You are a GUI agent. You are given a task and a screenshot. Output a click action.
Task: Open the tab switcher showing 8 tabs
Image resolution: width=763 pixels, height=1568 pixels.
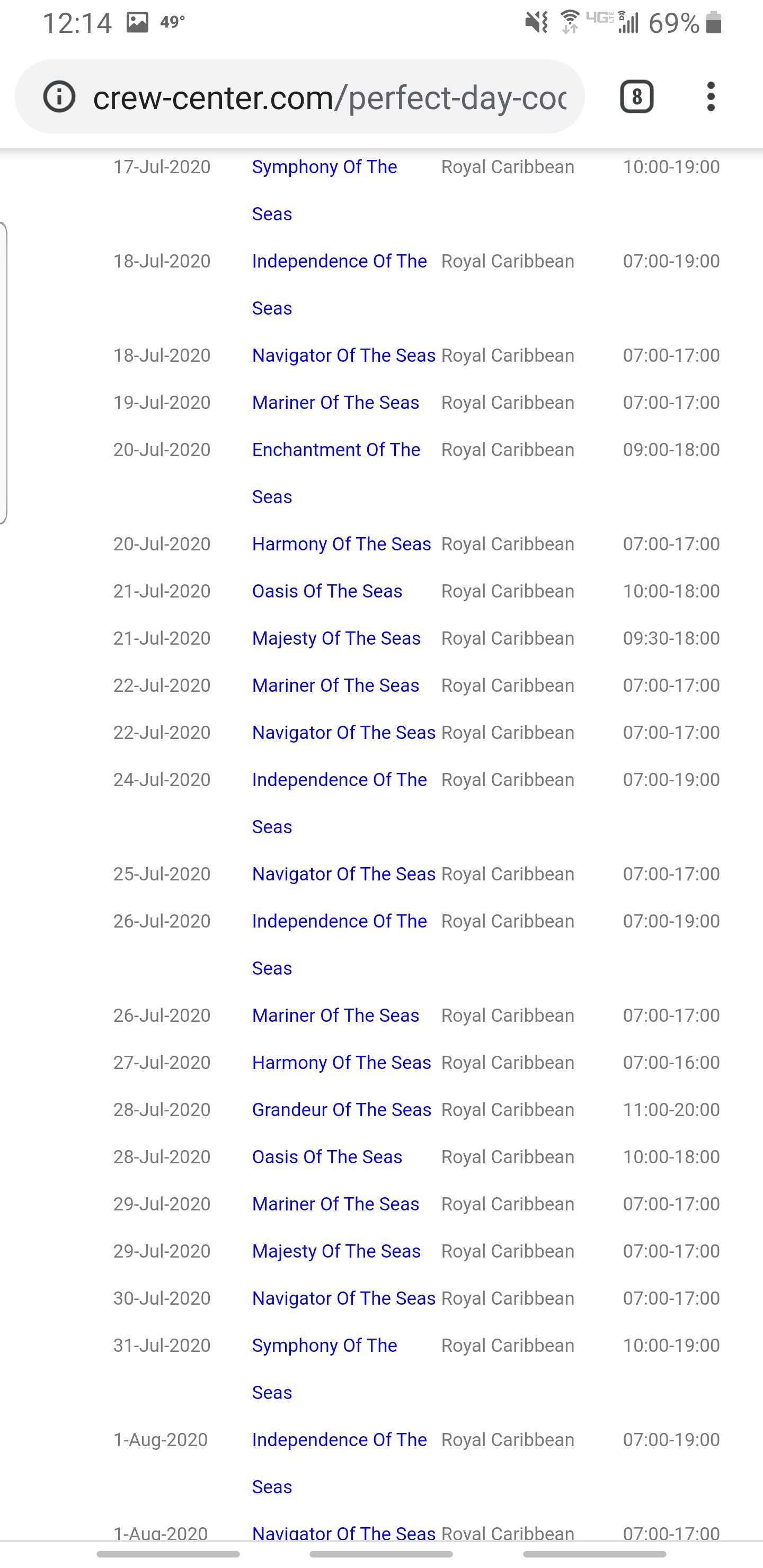tap(637, 97)
